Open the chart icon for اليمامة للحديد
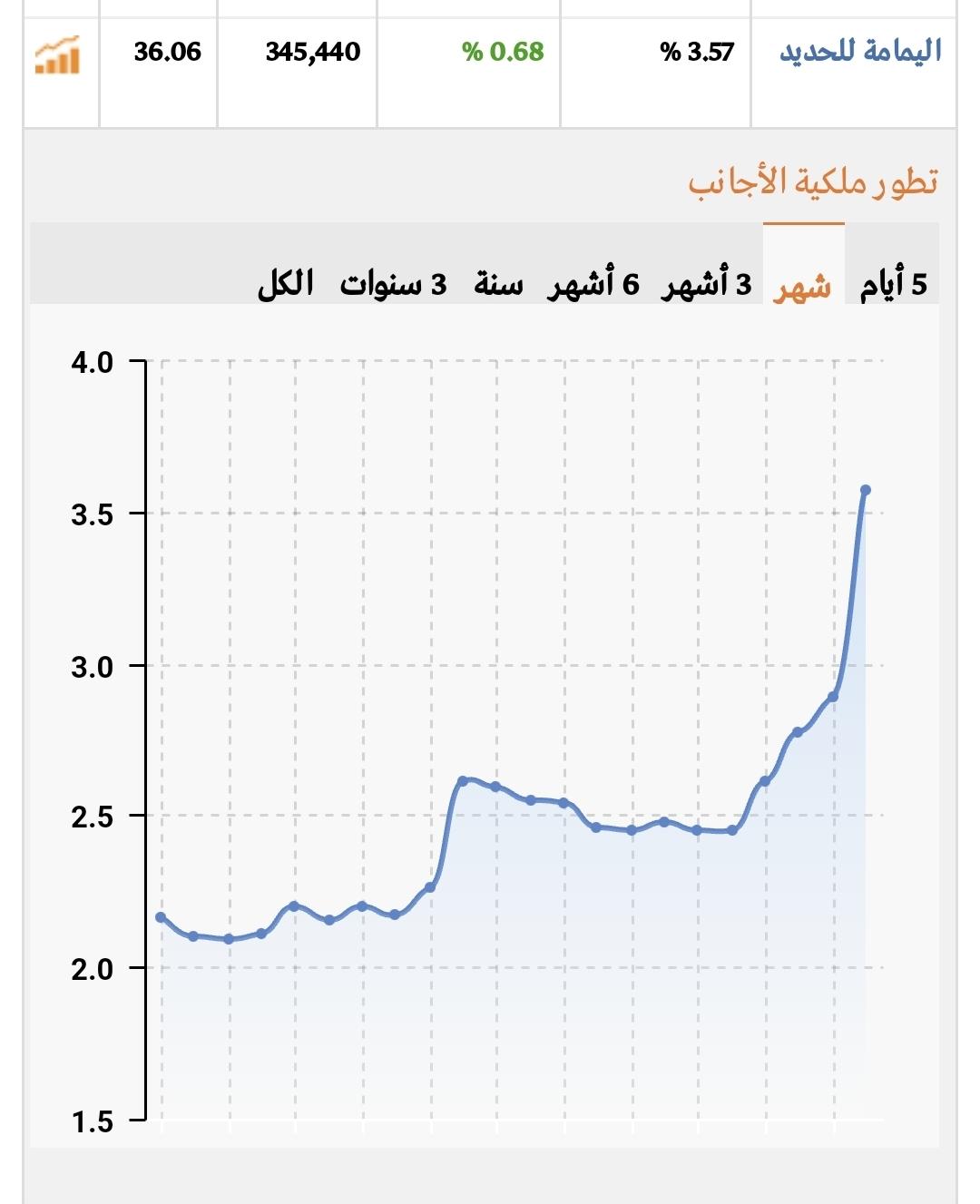Screen dimensions: 980x1204 pos(57,54)
